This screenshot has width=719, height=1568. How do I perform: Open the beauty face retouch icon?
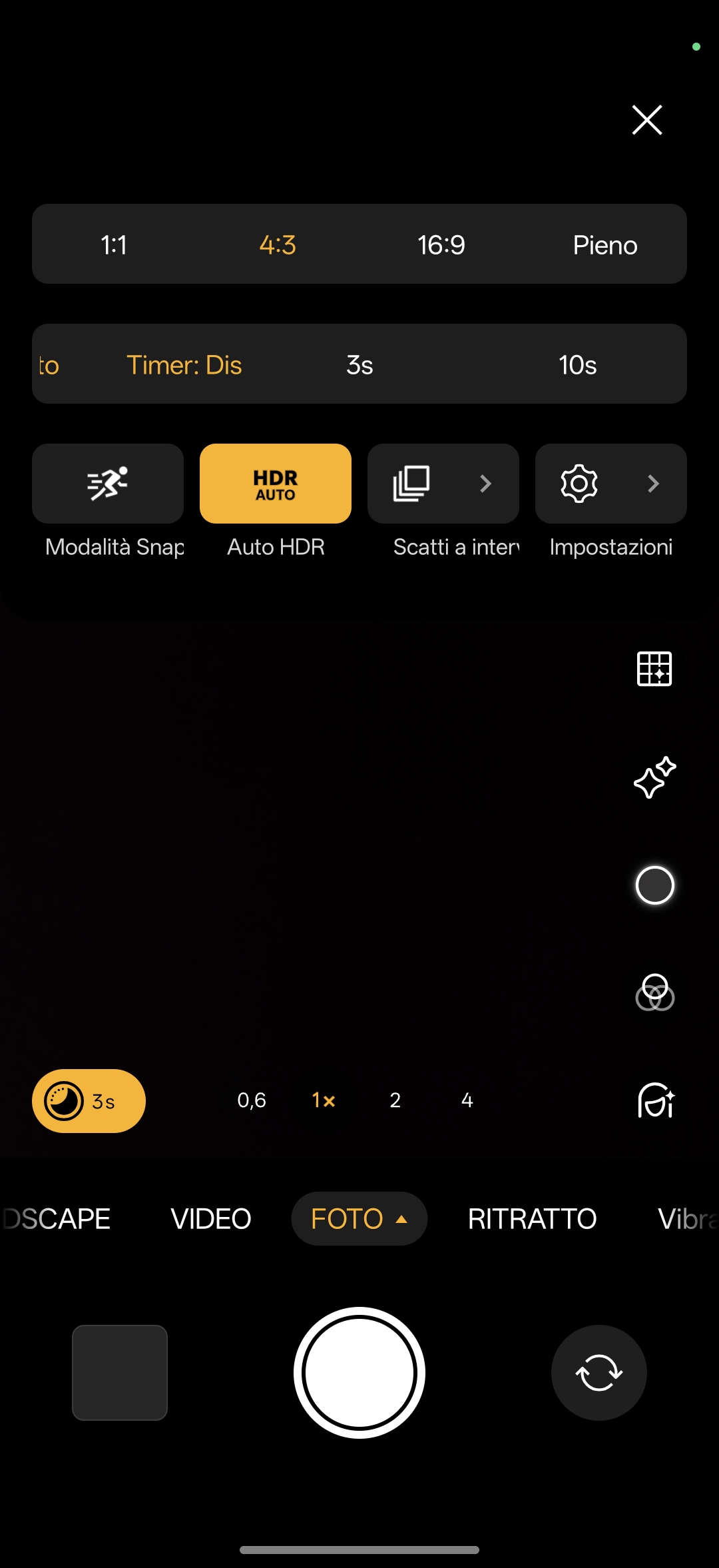[656, 1100]
